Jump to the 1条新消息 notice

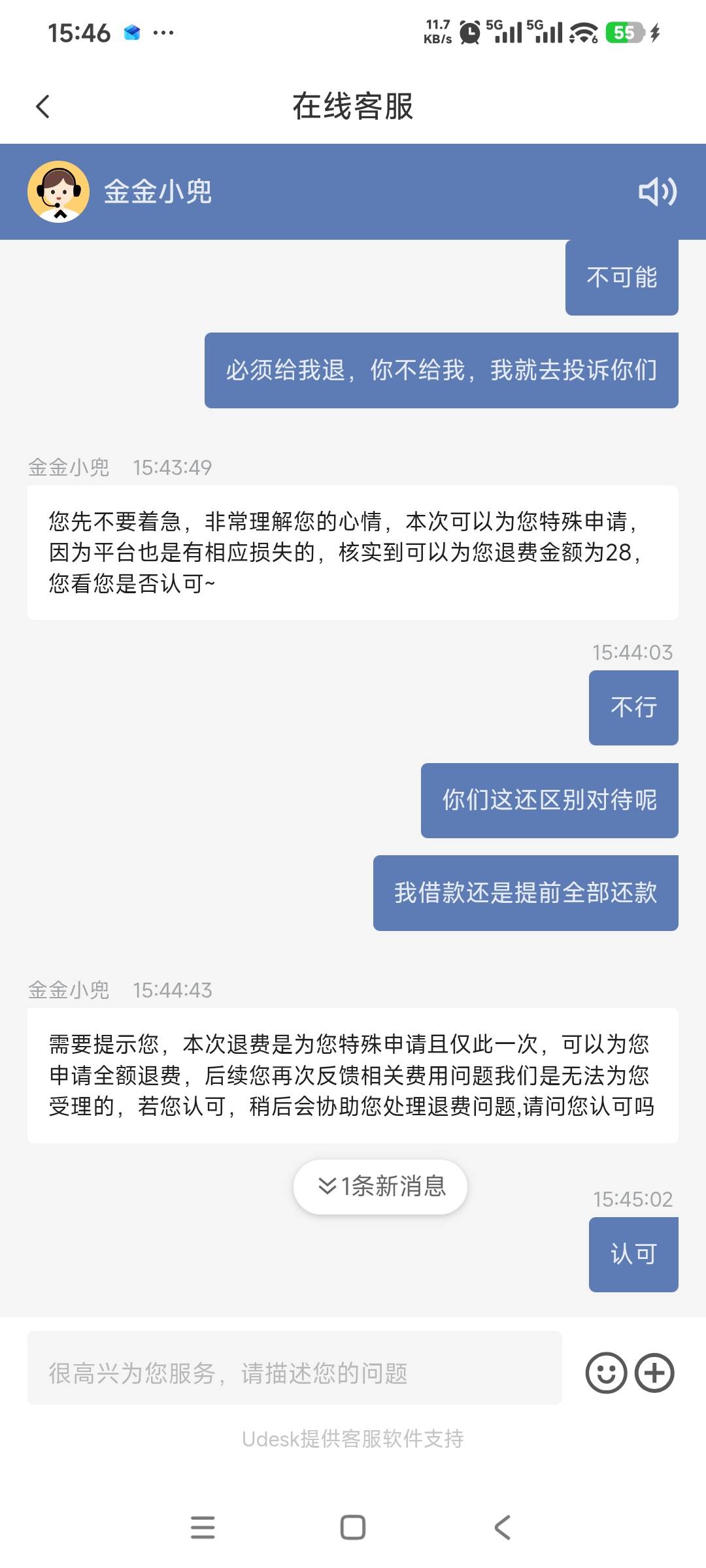(x=380, y=1186)
